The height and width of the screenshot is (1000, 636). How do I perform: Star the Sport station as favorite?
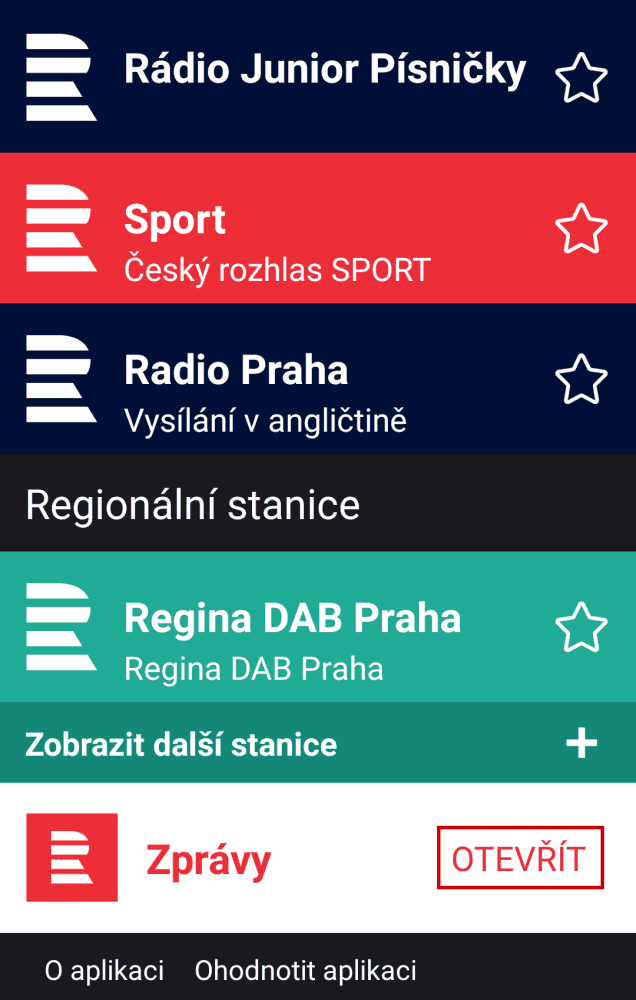[x=581, y=229]
